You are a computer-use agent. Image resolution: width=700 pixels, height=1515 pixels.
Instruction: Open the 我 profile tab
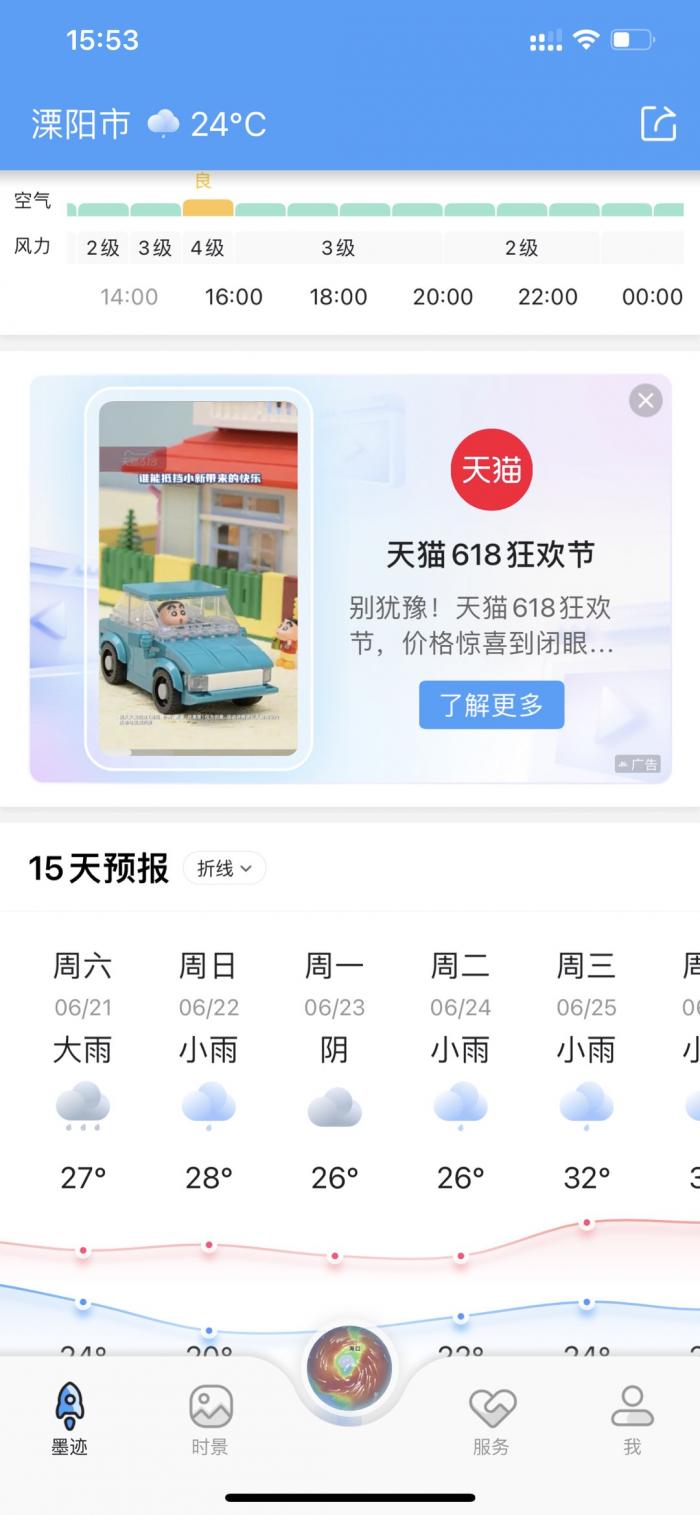tap(631, 1418)
